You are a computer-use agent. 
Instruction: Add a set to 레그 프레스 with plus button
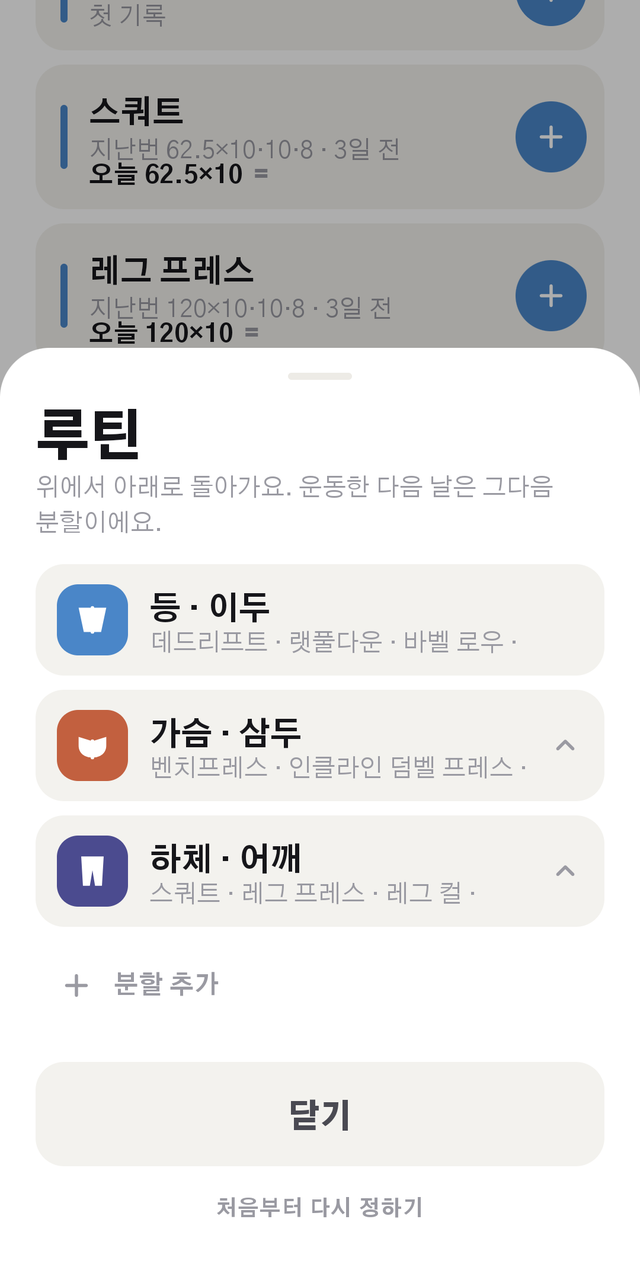pos(551,296)
